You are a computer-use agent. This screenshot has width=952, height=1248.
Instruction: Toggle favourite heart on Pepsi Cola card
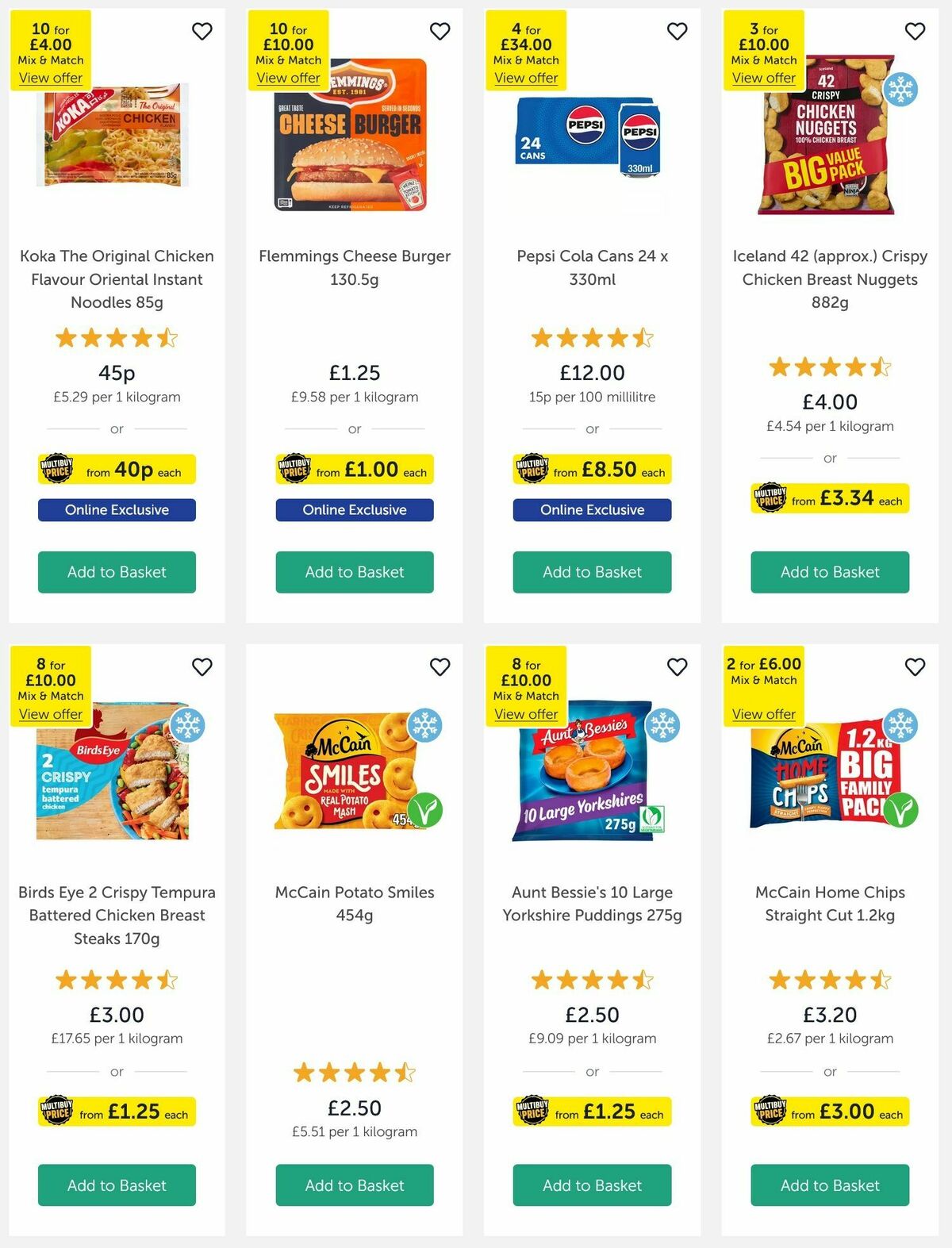677,32
